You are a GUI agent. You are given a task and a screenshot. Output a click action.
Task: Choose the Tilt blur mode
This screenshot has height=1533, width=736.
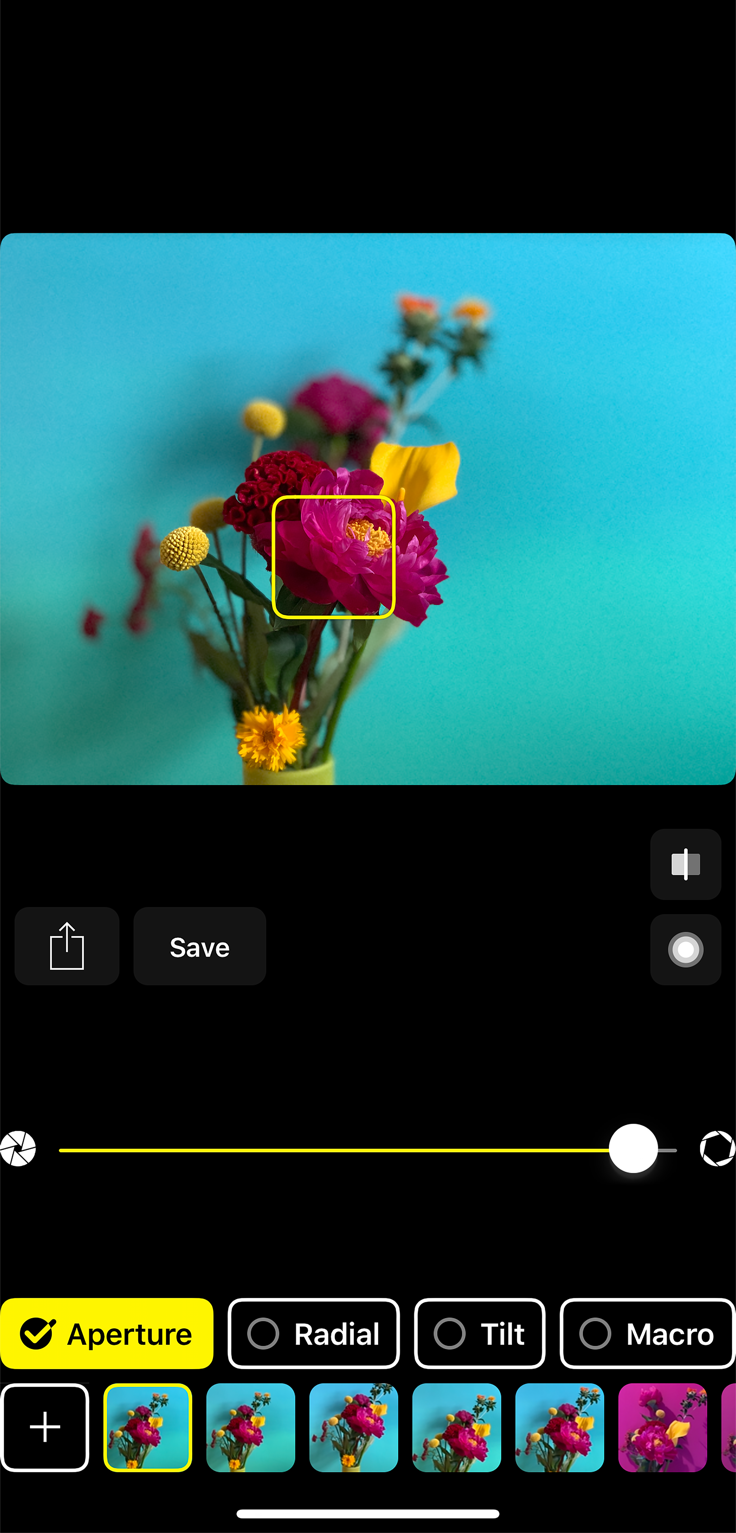(x=480, y=1333)
